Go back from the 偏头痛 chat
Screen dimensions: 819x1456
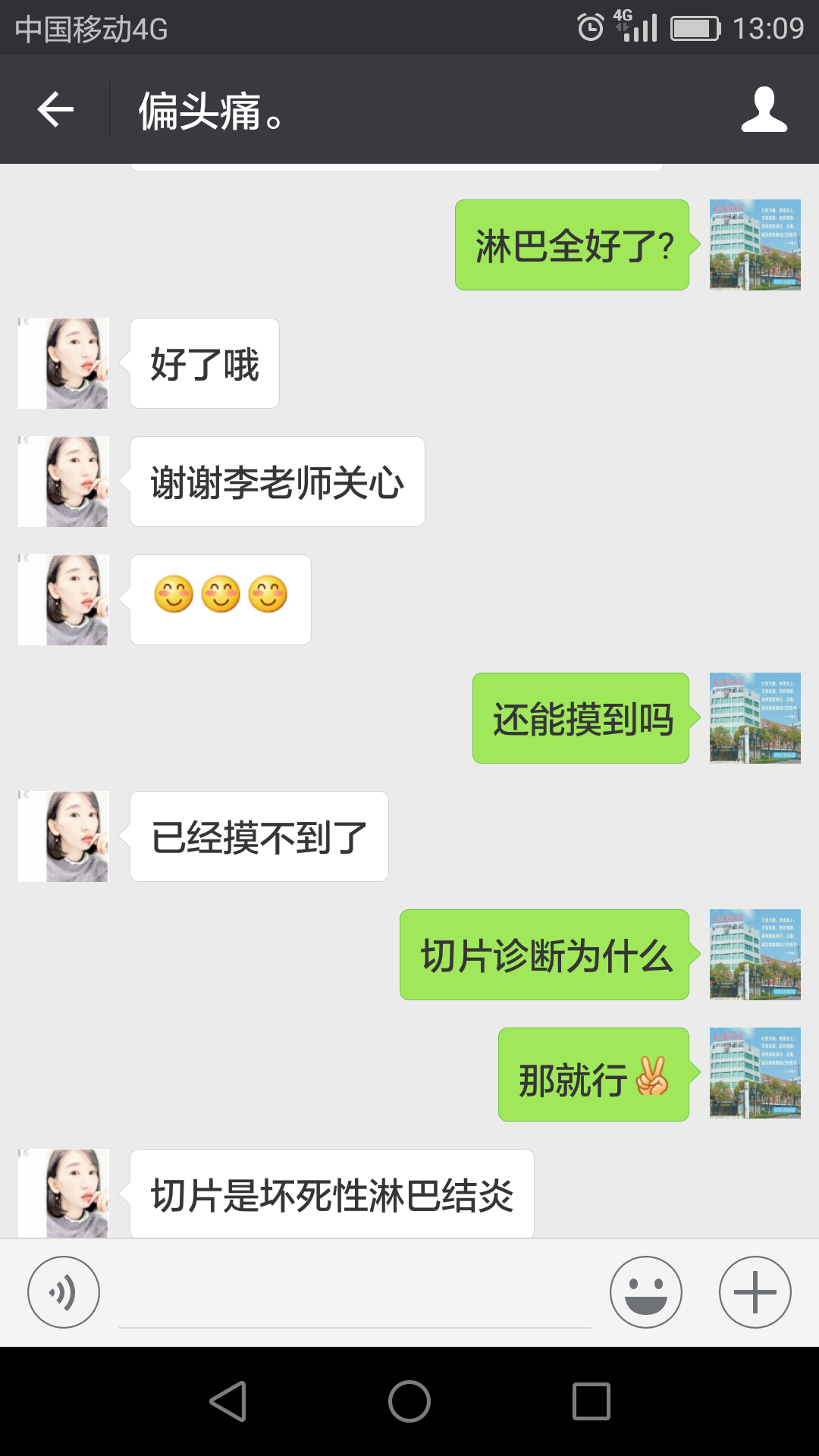[x=56, y=110]
